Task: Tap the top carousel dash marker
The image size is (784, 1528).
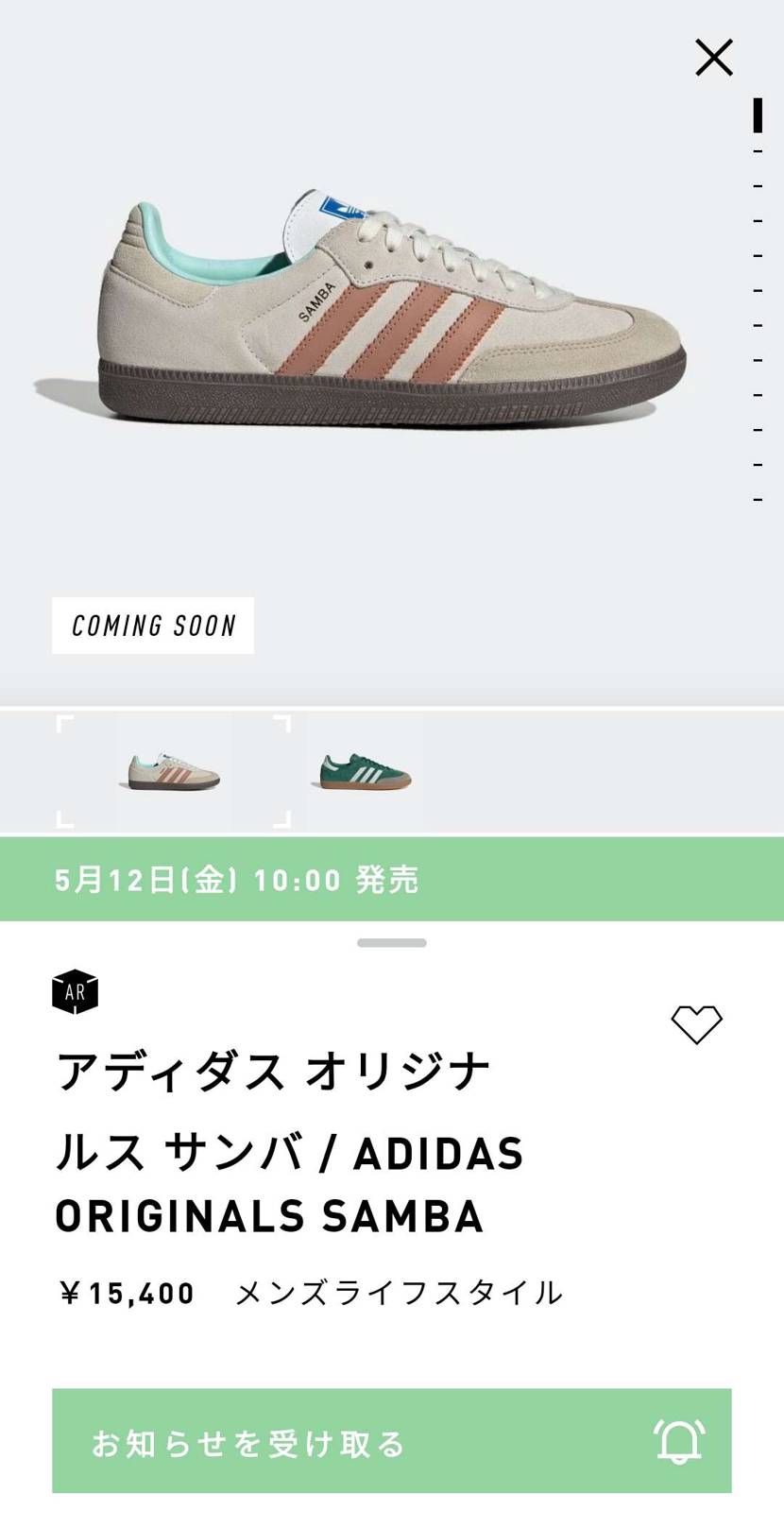Action: pos(757,152)
